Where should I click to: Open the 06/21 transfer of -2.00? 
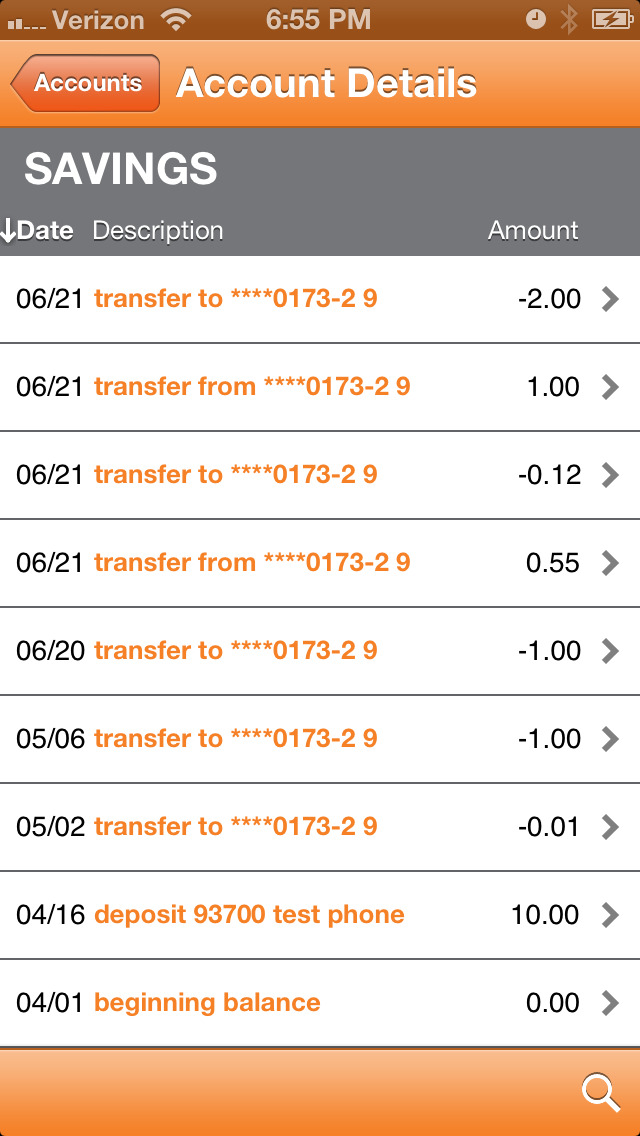(320, 299)
